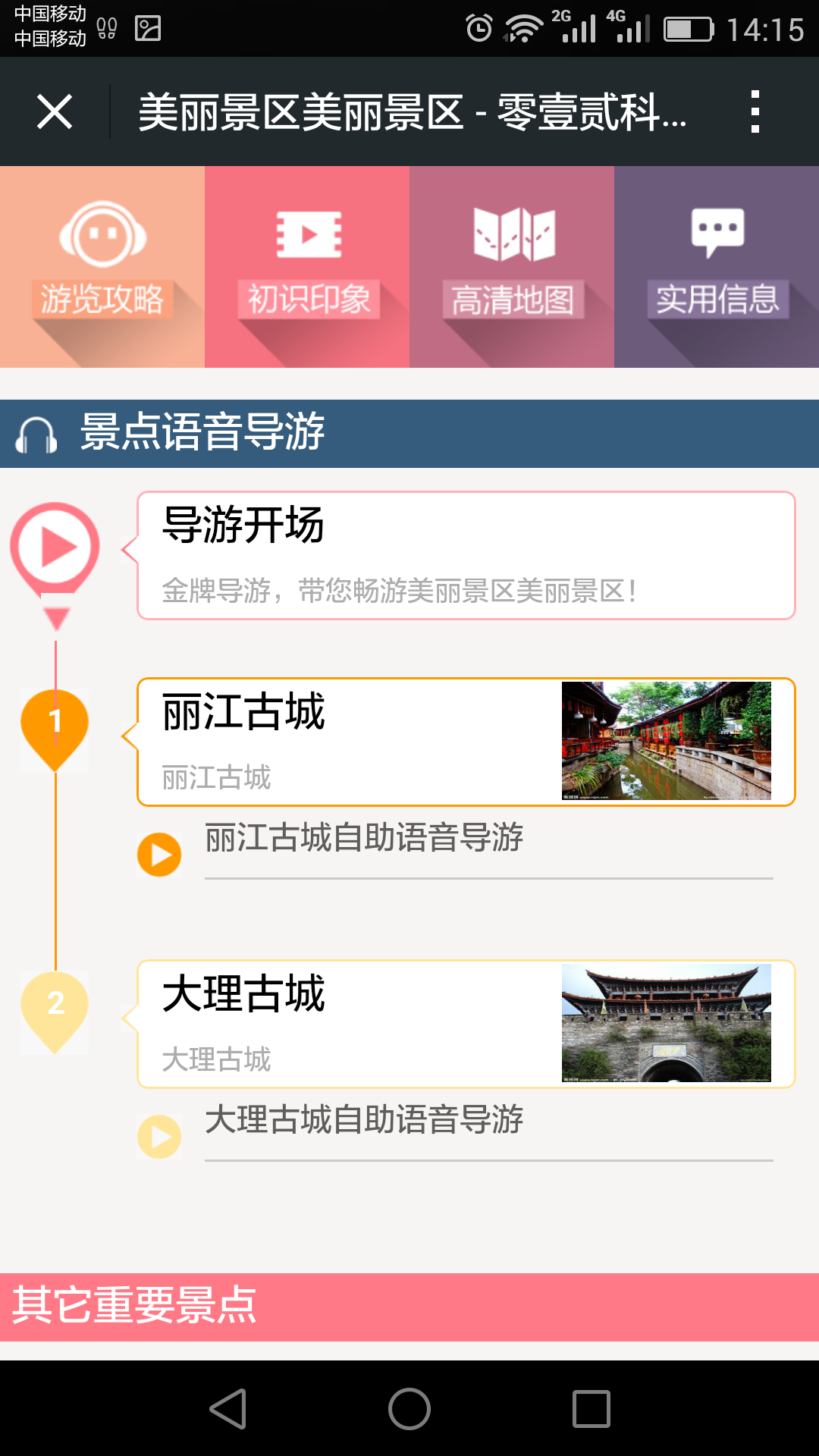
Task: Open 初识印象 video tile
Action: [307, 267]
